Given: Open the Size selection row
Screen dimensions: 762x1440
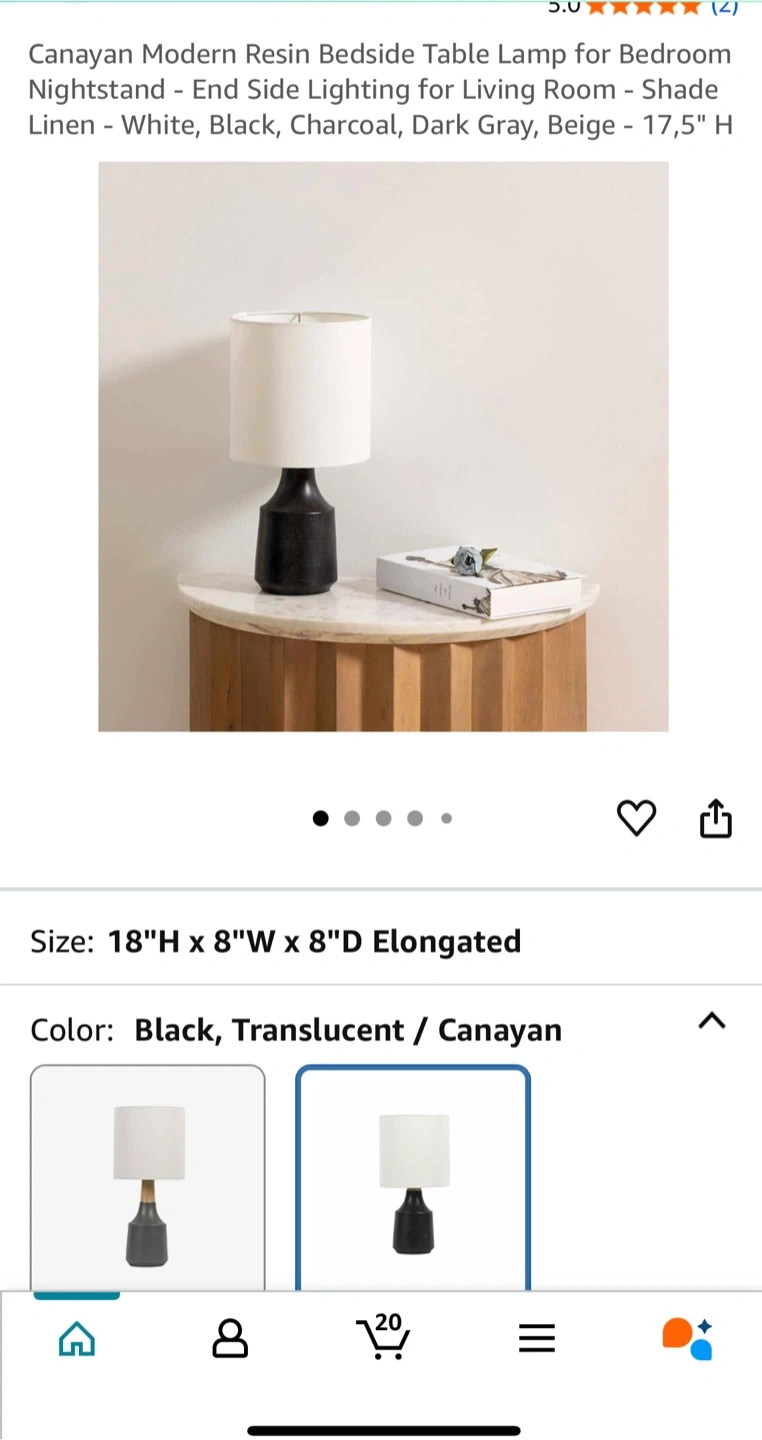Looking at the screenshot, I should point(381,941).
